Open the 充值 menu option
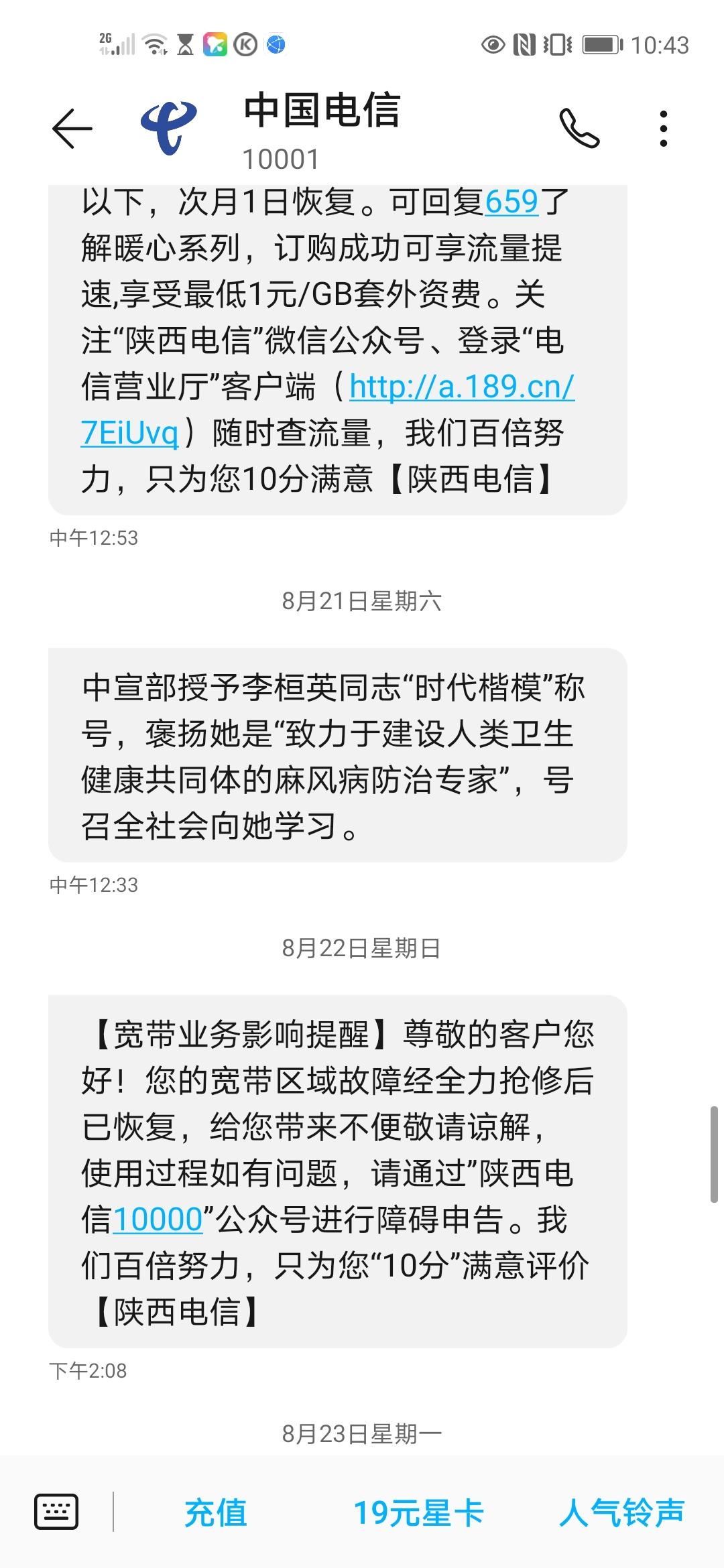Image resolution: width=724 pixels, height=1568 pixels. (x=216, y=1513)
